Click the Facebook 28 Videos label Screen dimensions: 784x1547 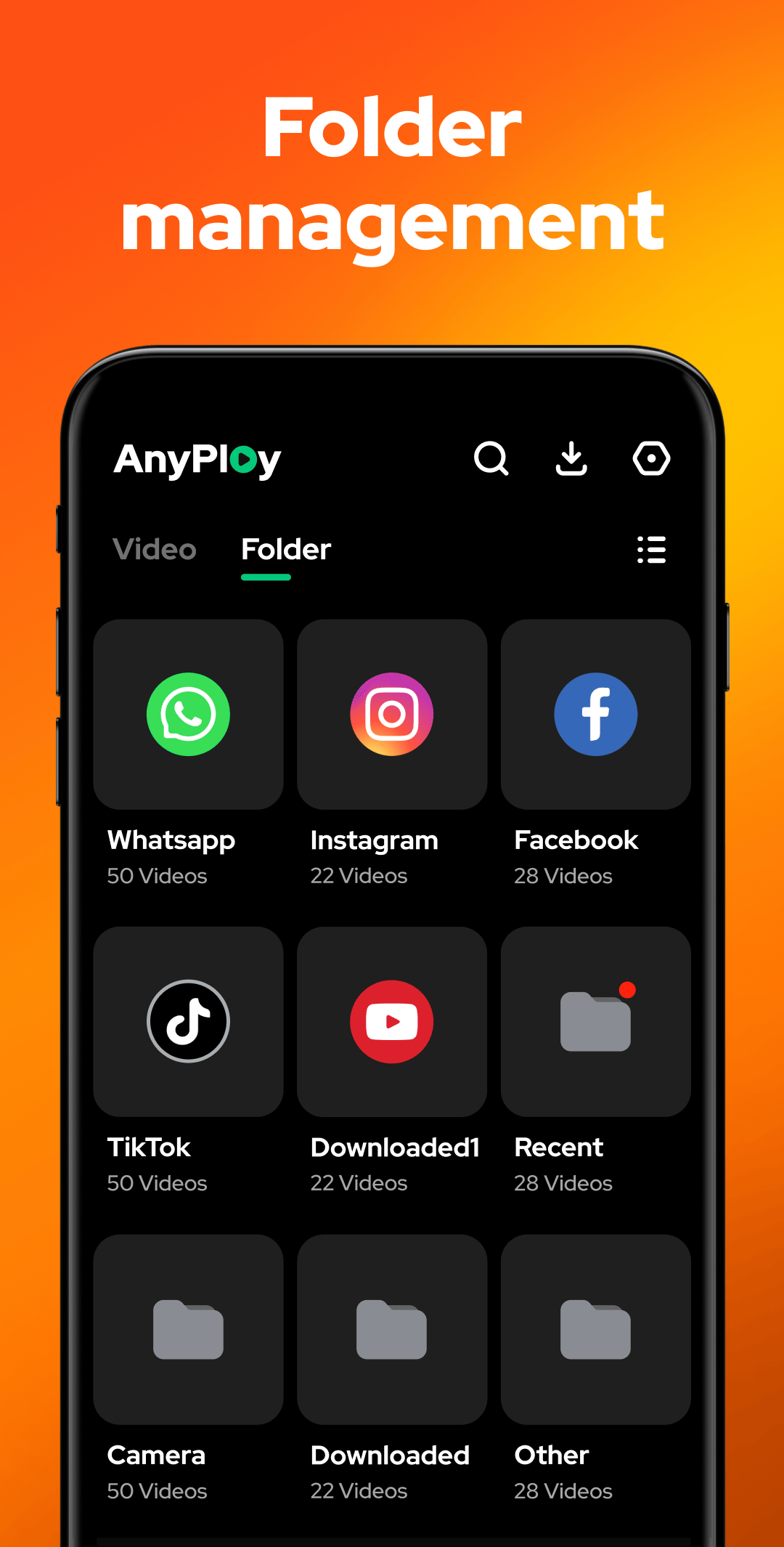(563, 876)
